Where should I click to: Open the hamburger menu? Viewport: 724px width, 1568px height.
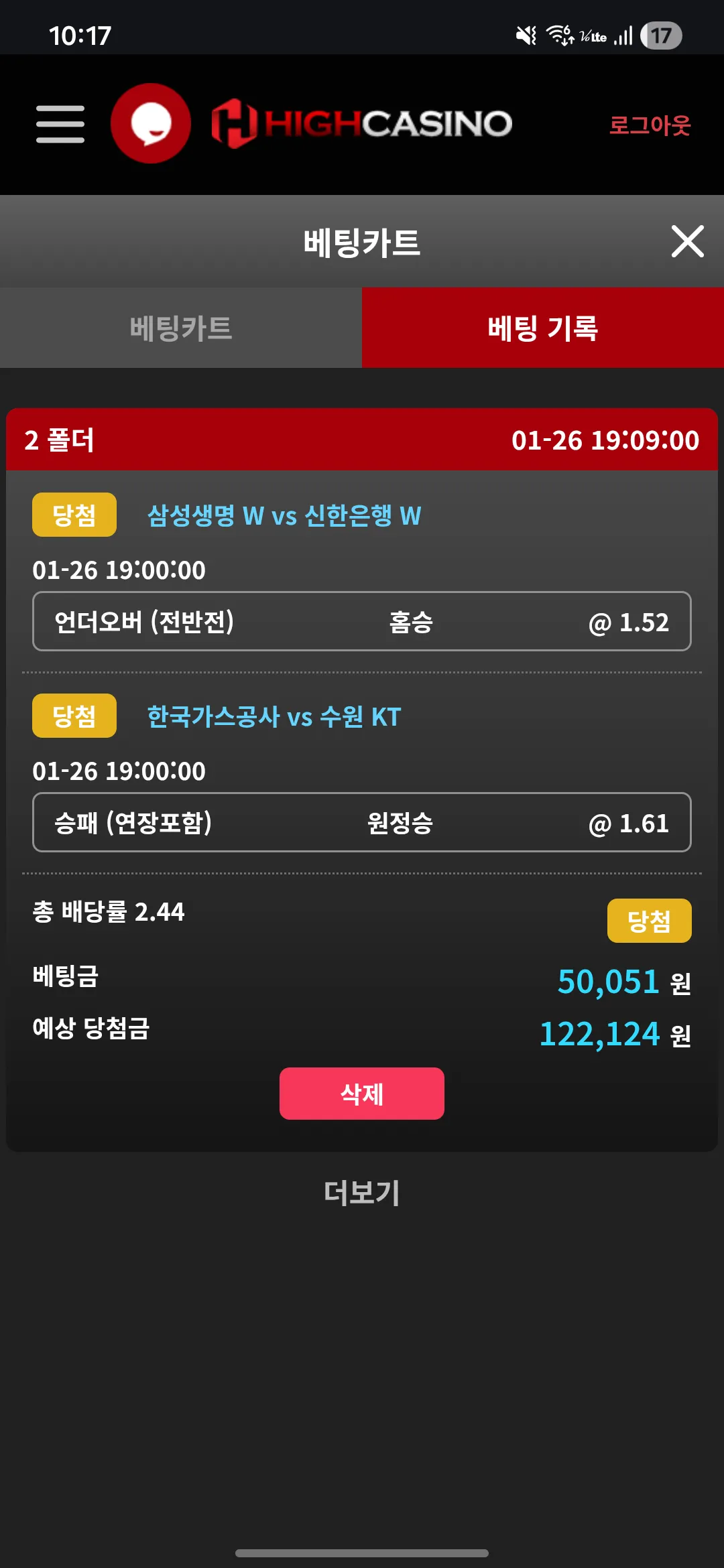point(60,124)
